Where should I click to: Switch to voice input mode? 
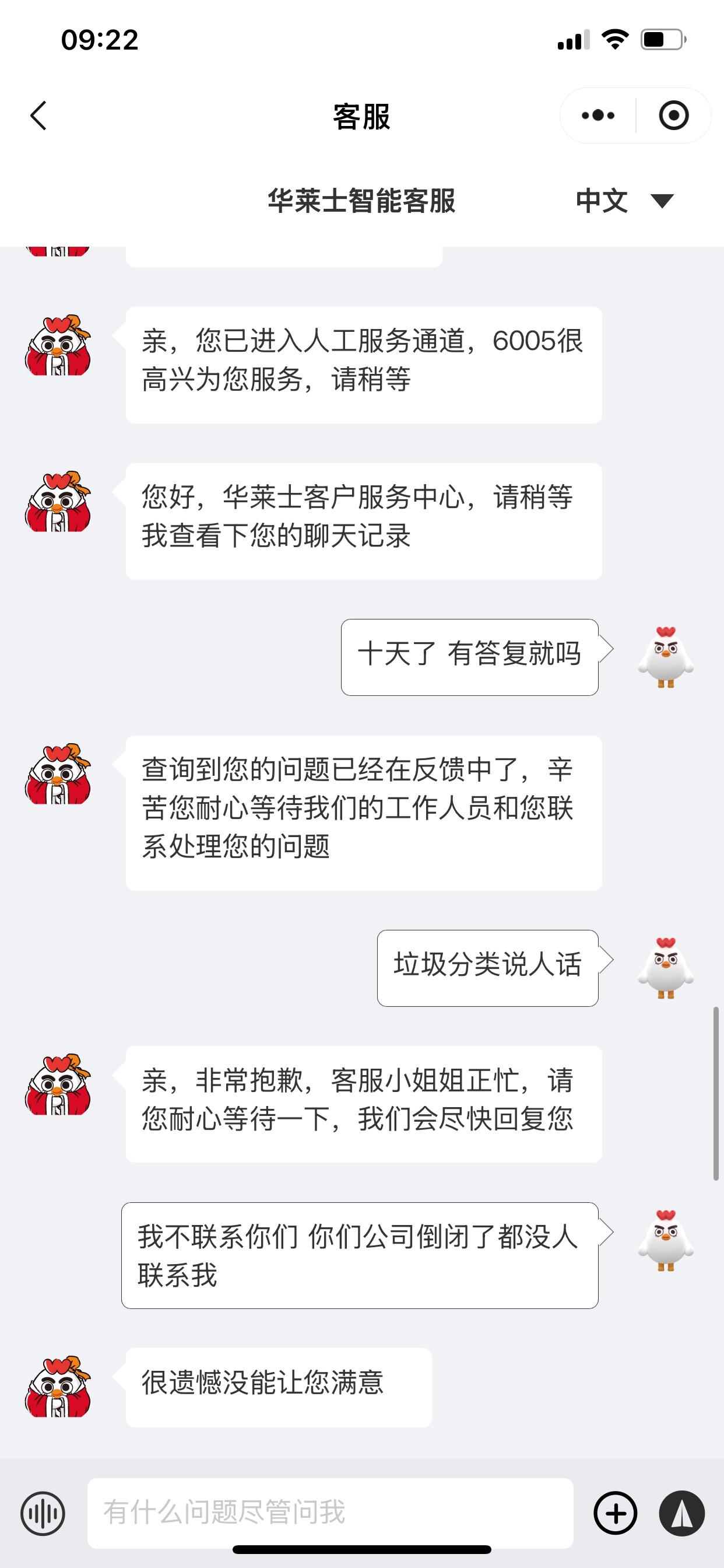tap(43, 1513)
